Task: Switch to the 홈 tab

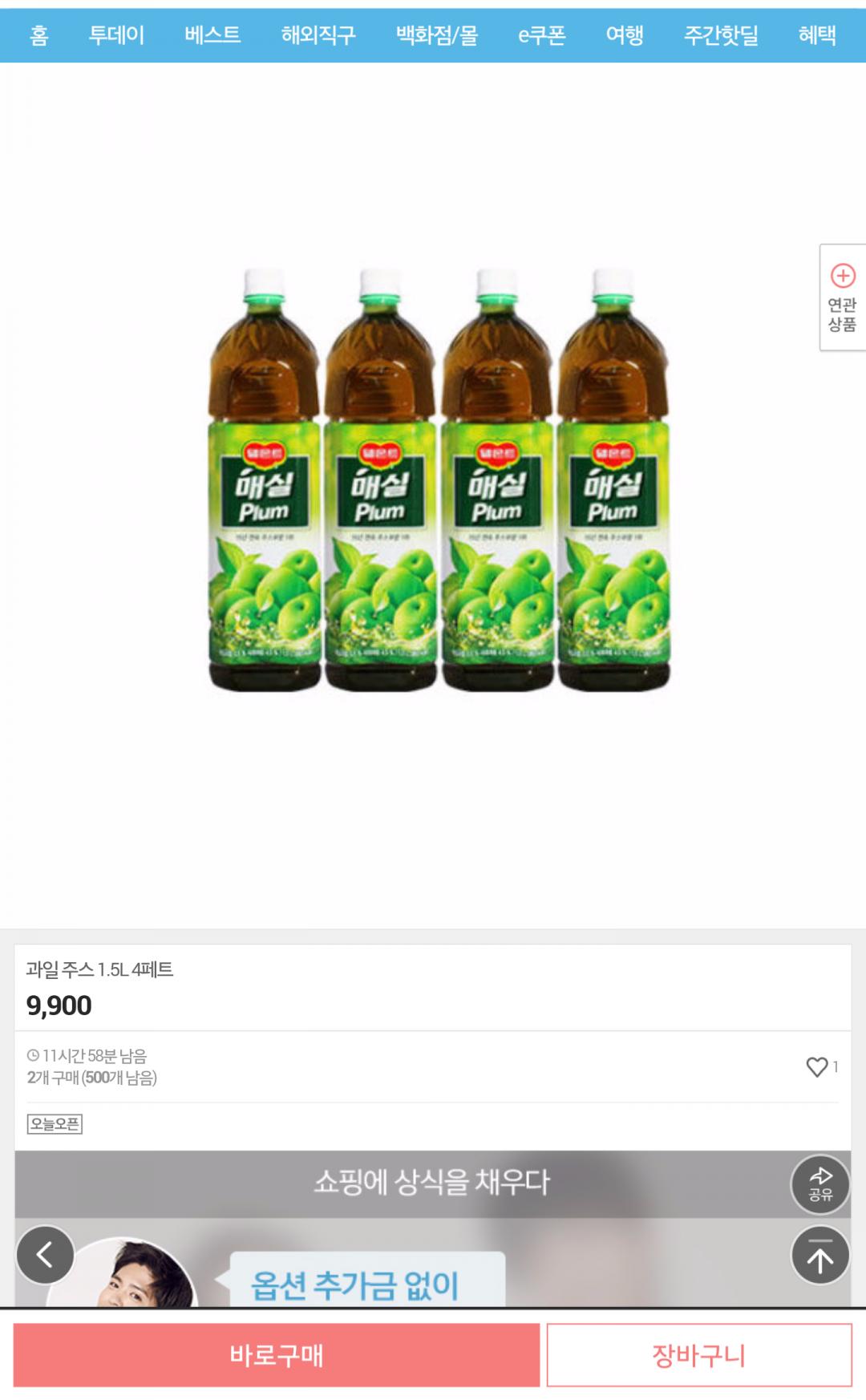Action: tap(38, 35)
